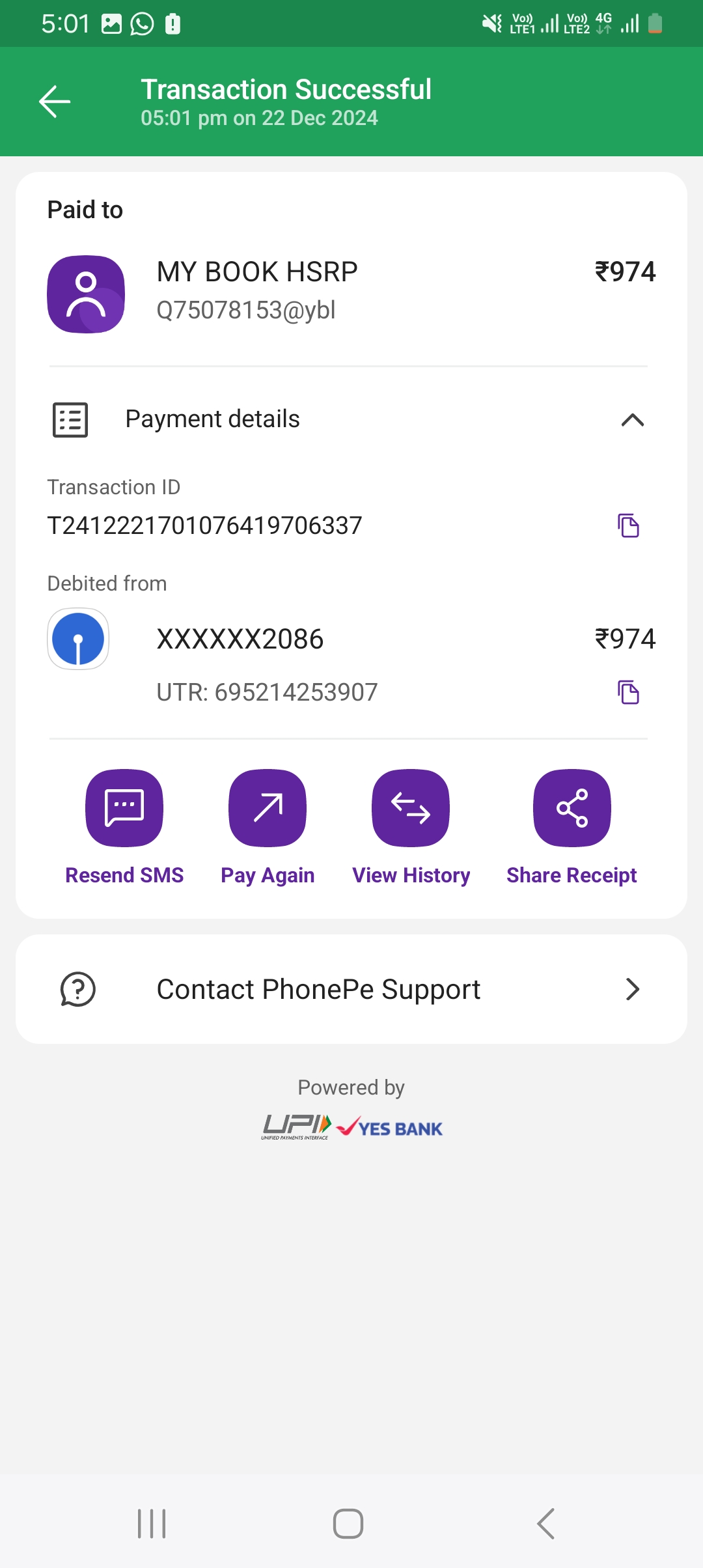The width and height of the screenshot is (703, 1568).
Task: View History of transactions
Action: tap(411, 808)
